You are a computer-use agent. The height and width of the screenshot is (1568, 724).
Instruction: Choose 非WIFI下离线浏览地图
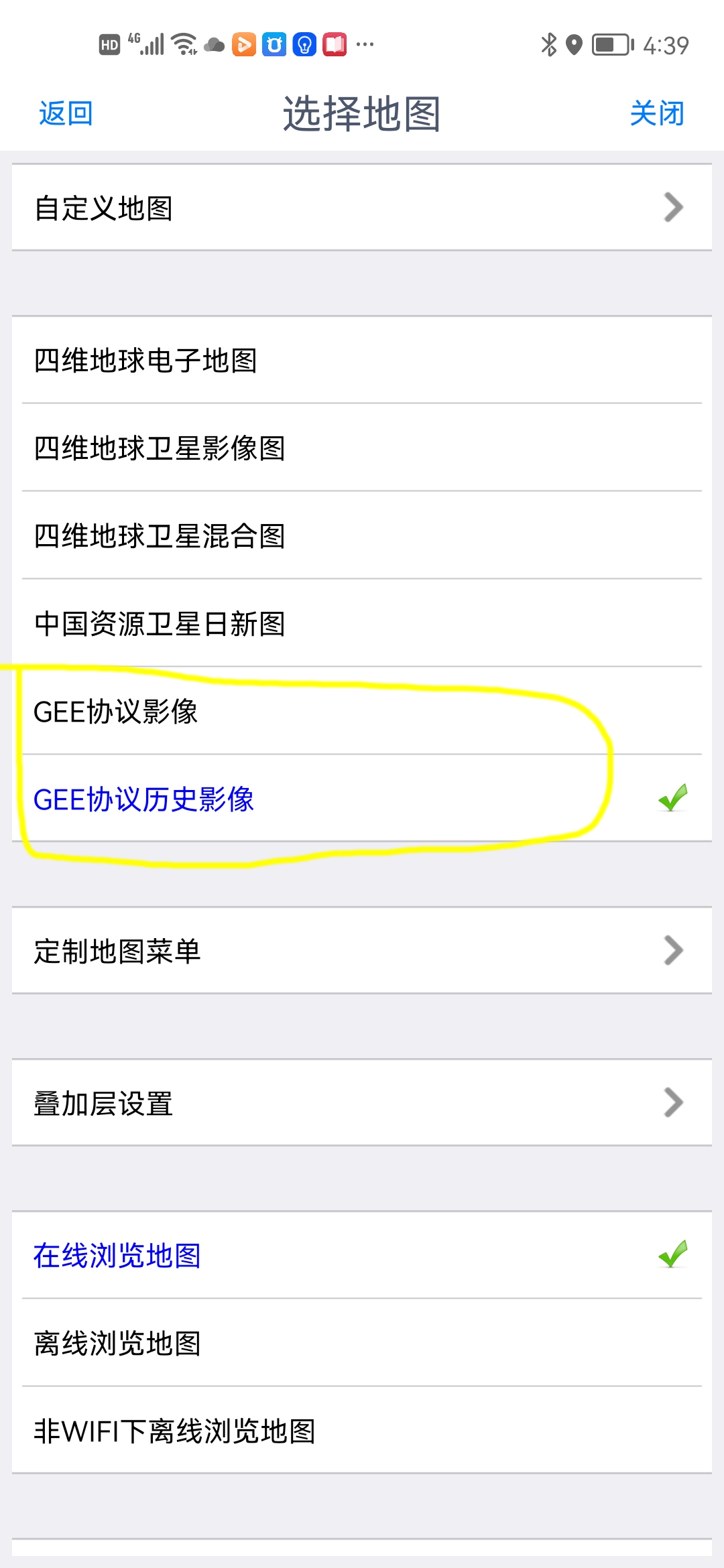point(362,1431)
